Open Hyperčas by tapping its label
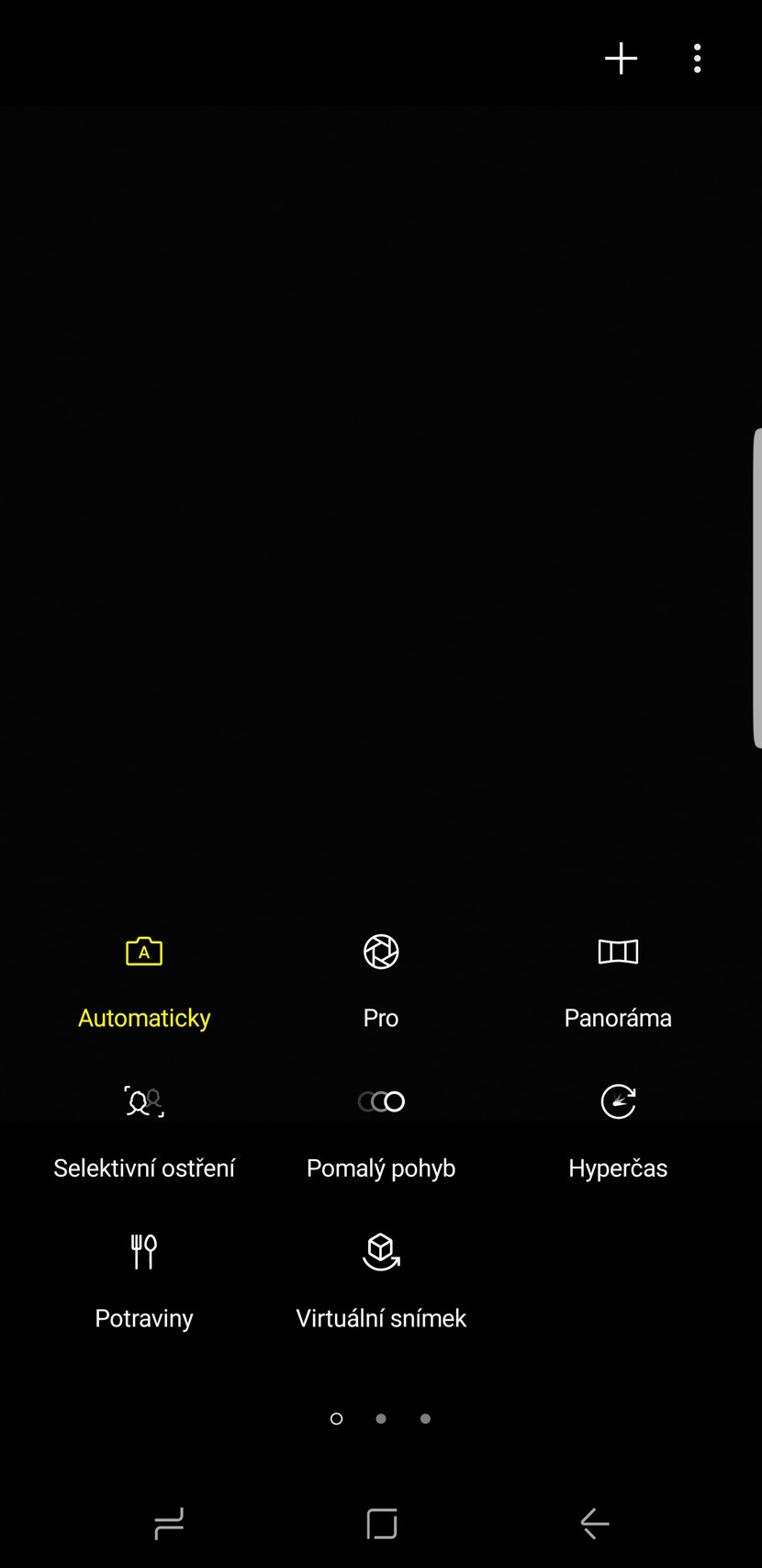The height and width of the screenshot is (1568, 762). (x=617, y=1168)
